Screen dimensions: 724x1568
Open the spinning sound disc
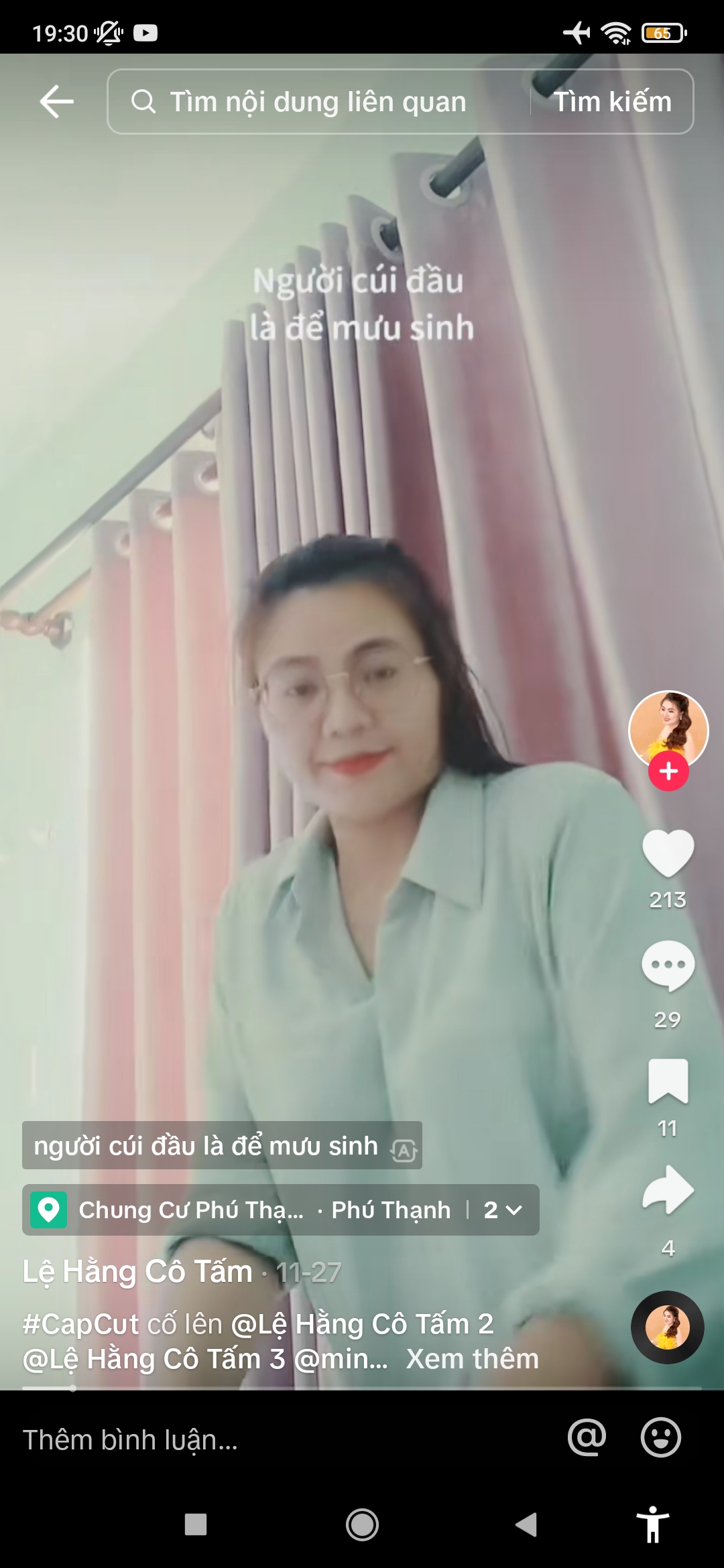[x=667, y=1327]
